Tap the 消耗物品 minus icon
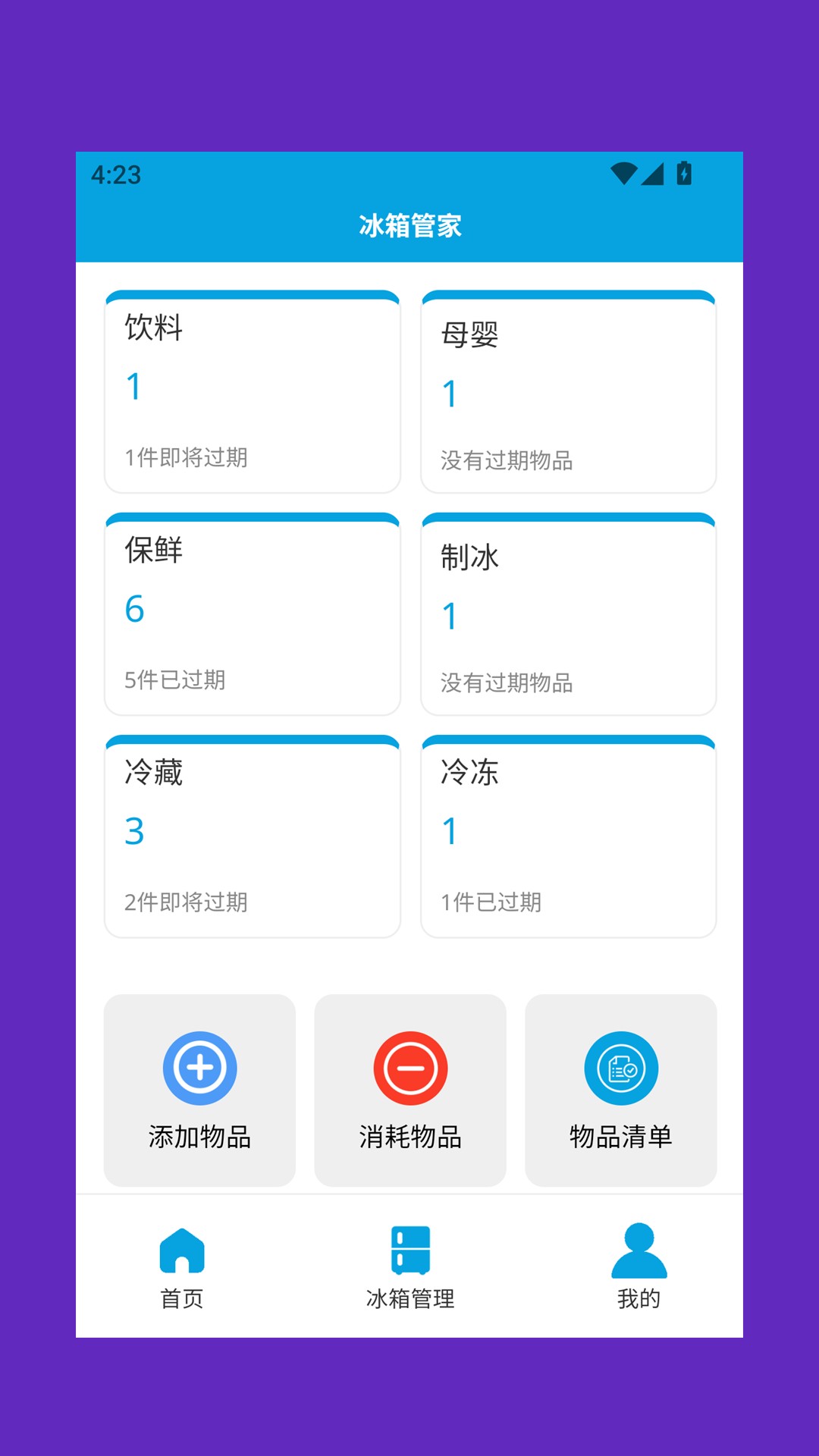The width and height of the screenshot is (819, 1456). click(x=409, y=1067)
